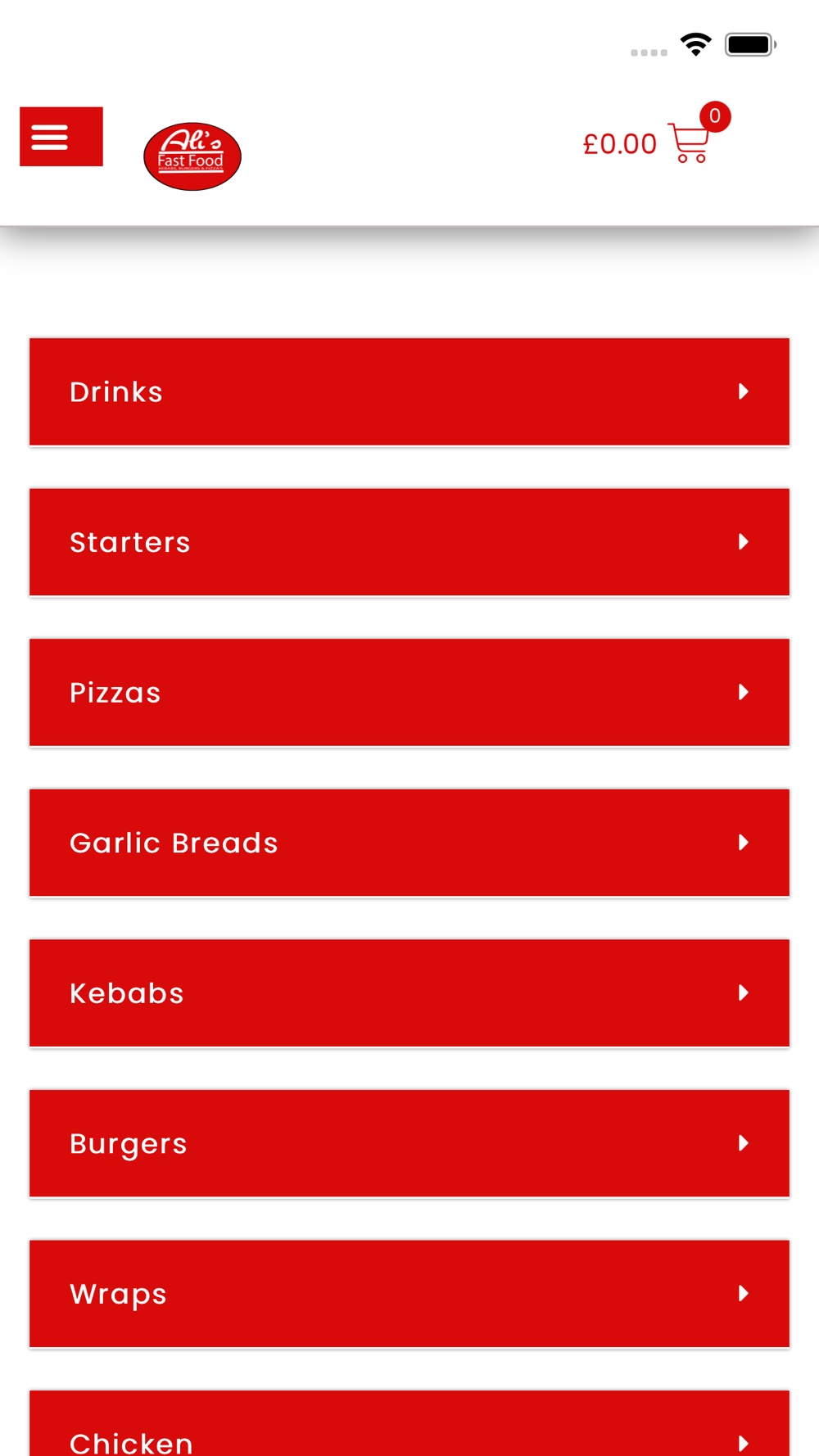Expand the Chicken category
The image size is (819, 1456).
click(409, 1425)
